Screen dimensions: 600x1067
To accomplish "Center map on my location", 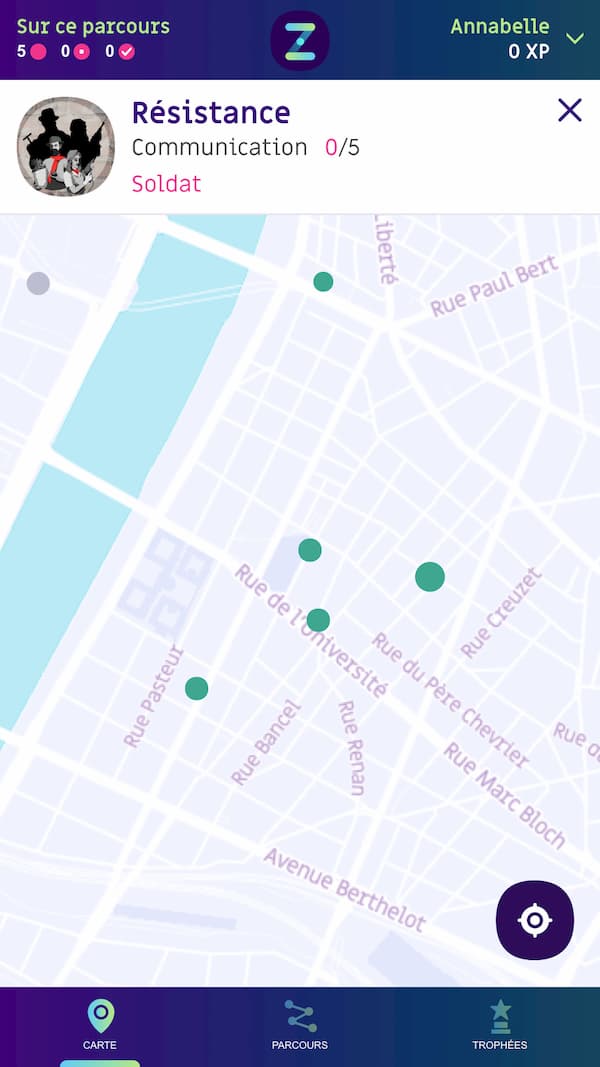I will tap(535, 920).
